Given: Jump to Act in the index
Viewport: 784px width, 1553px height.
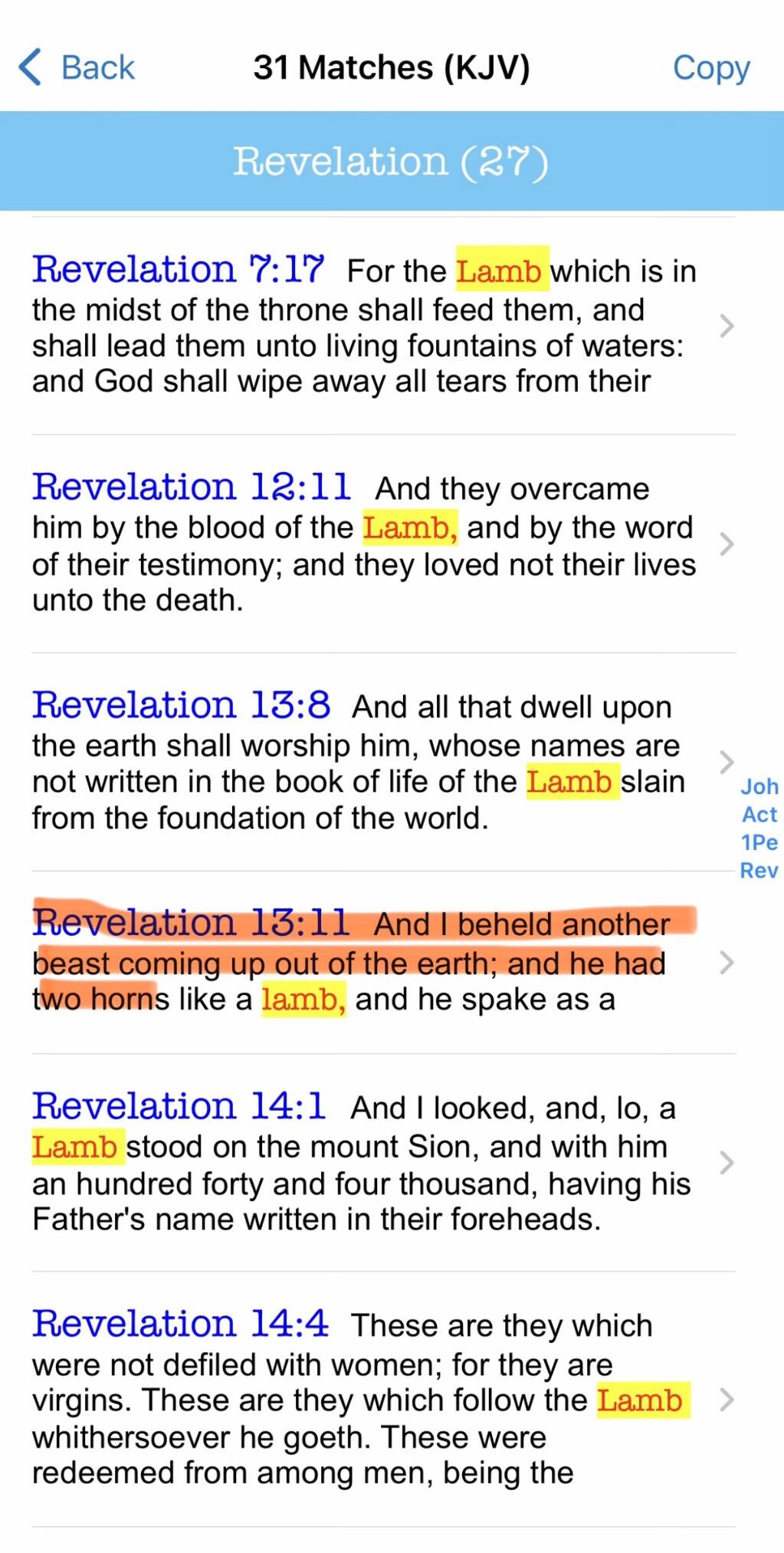Looking at the screenshot, I should click(759, 814).
